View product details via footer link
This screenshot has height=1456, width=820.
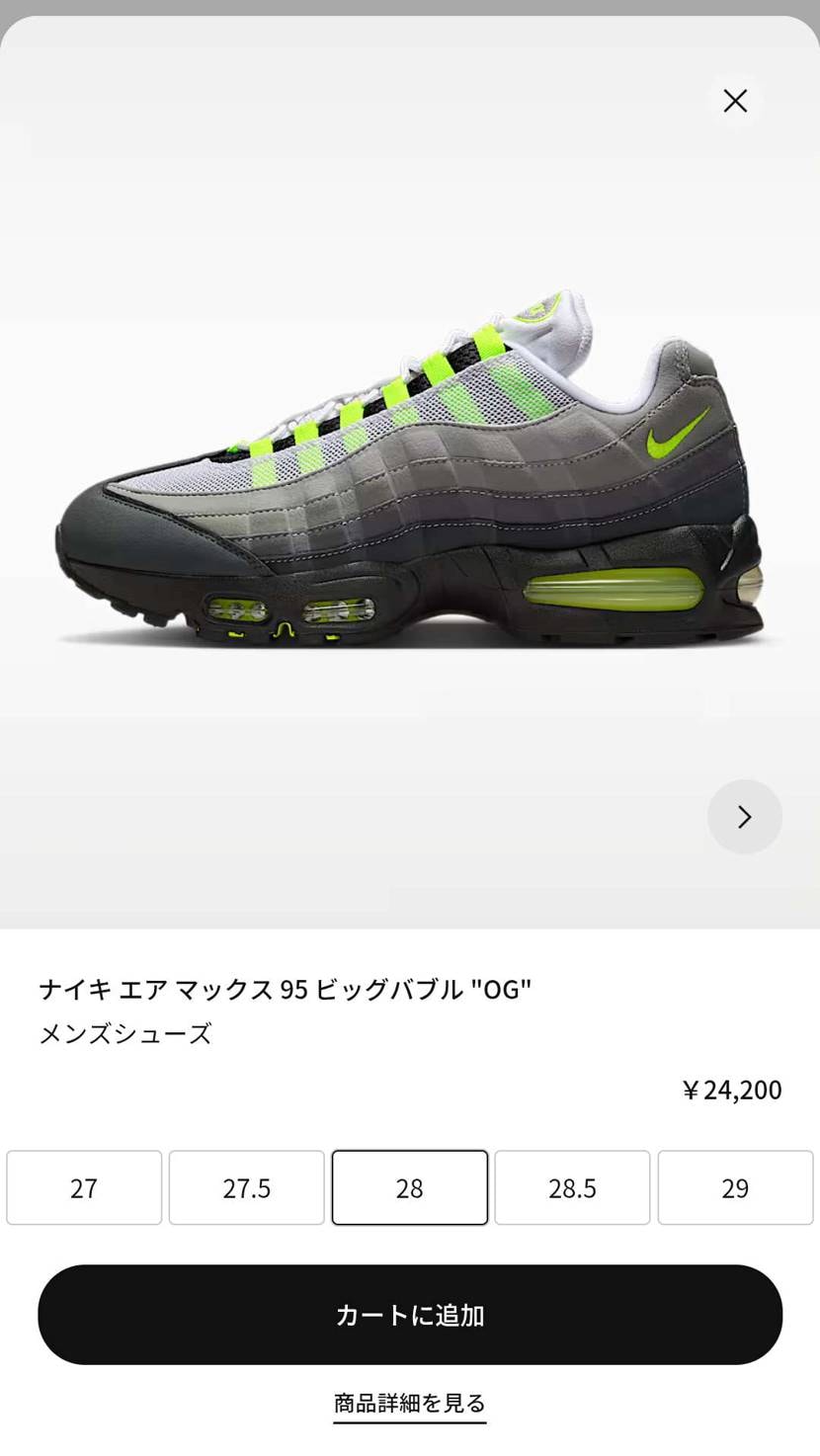coord(409,1403)
